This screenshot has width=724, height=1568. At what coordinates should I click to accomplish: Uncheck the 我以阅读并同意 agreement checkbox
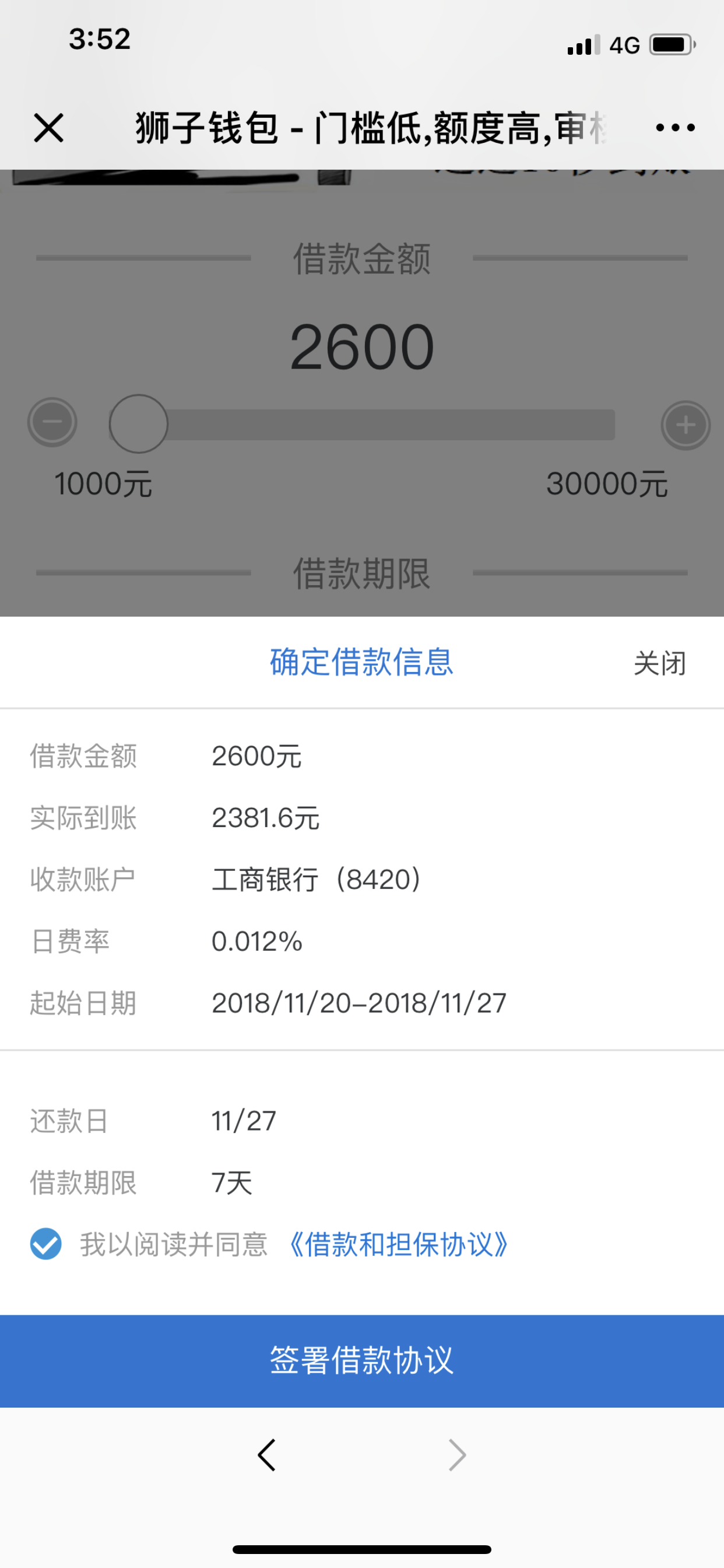click(x=46, y=1244)
